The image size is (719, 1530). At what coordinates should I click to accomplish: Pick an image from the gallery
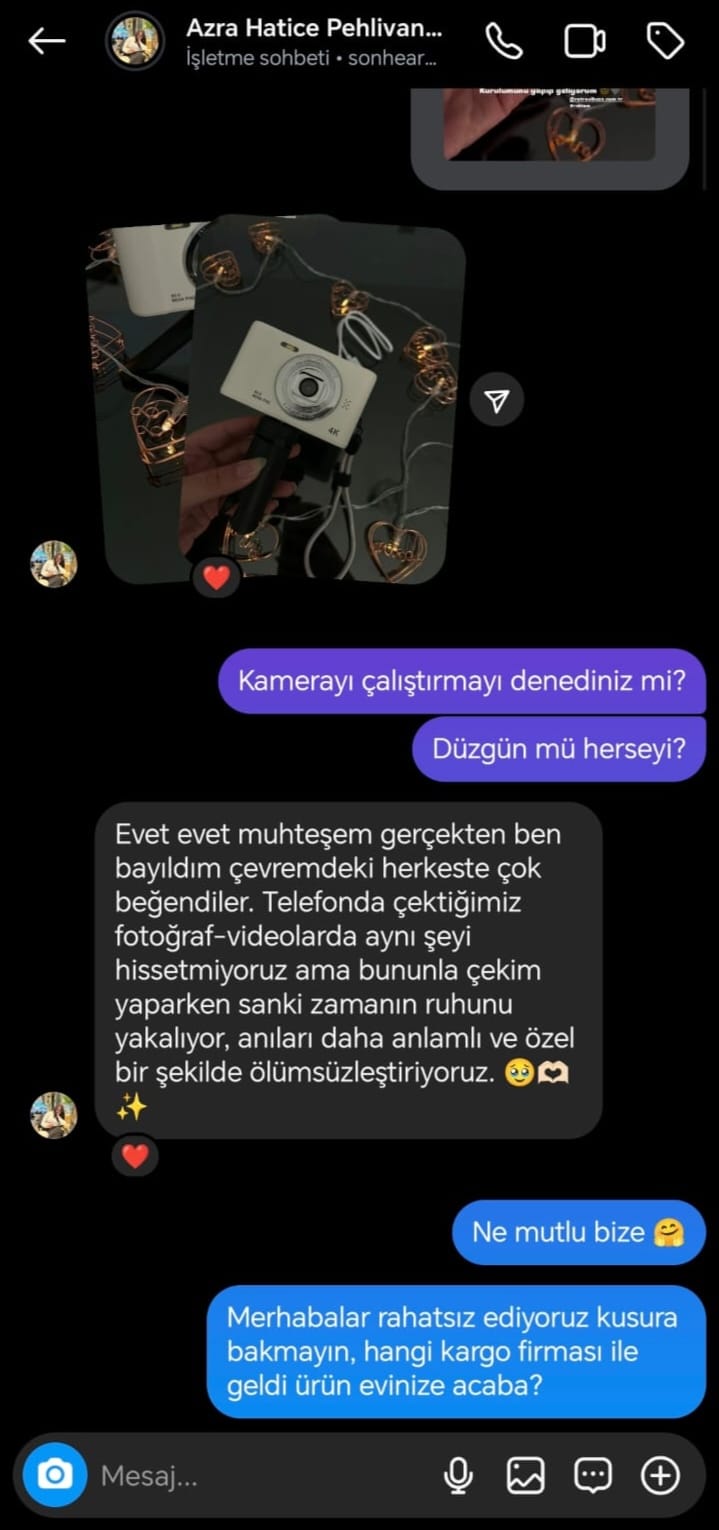click(x=525, y=1475)
